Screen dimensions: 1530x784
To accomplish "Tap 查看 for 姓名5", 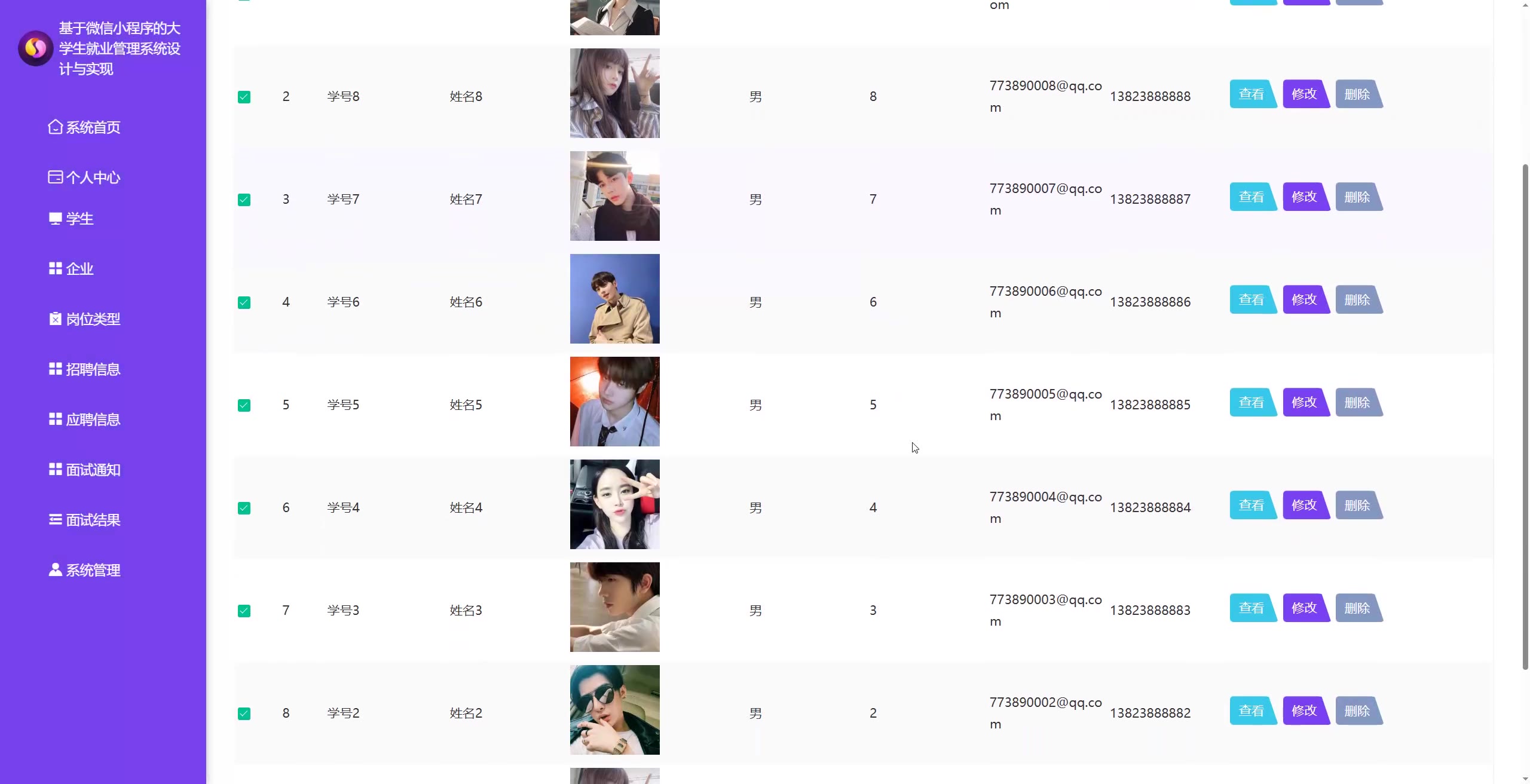I will [x=1251, y=403].
